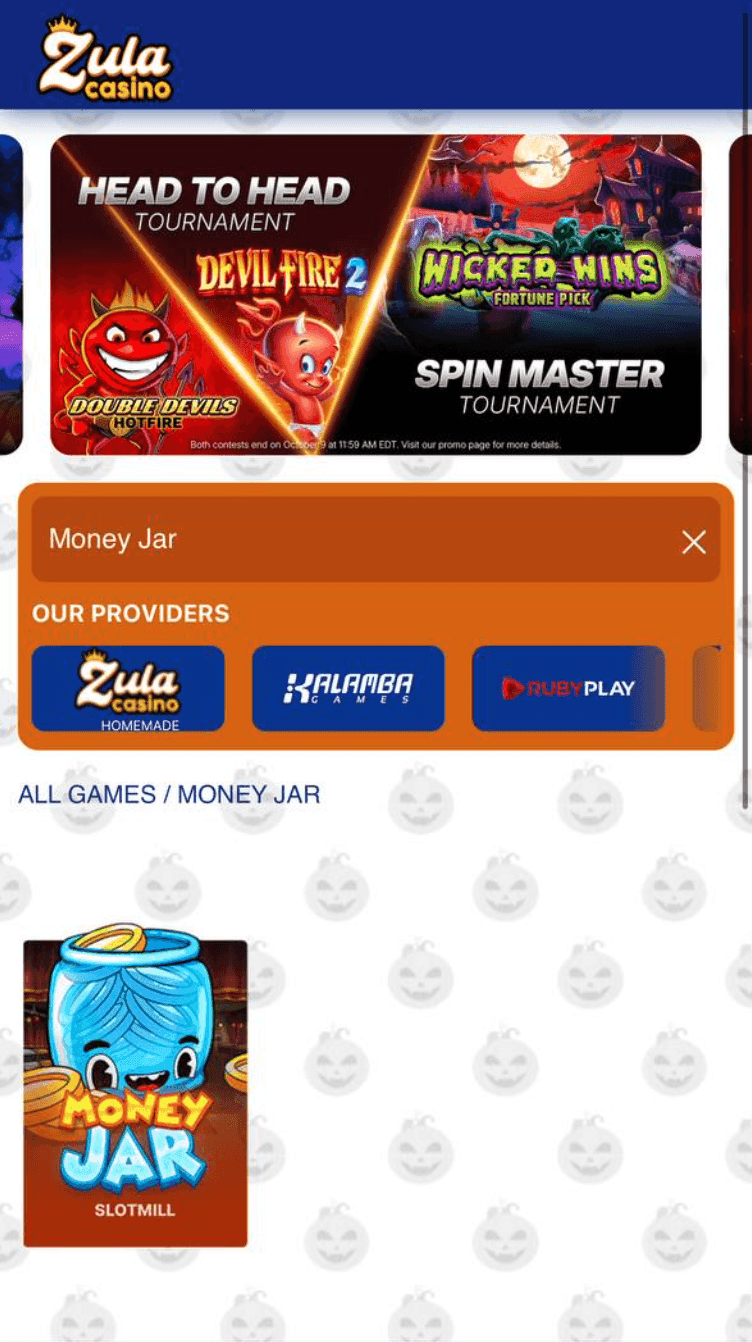752x1342 pixels.
Task: Clear the search field using the X icon
Action: 693,541
